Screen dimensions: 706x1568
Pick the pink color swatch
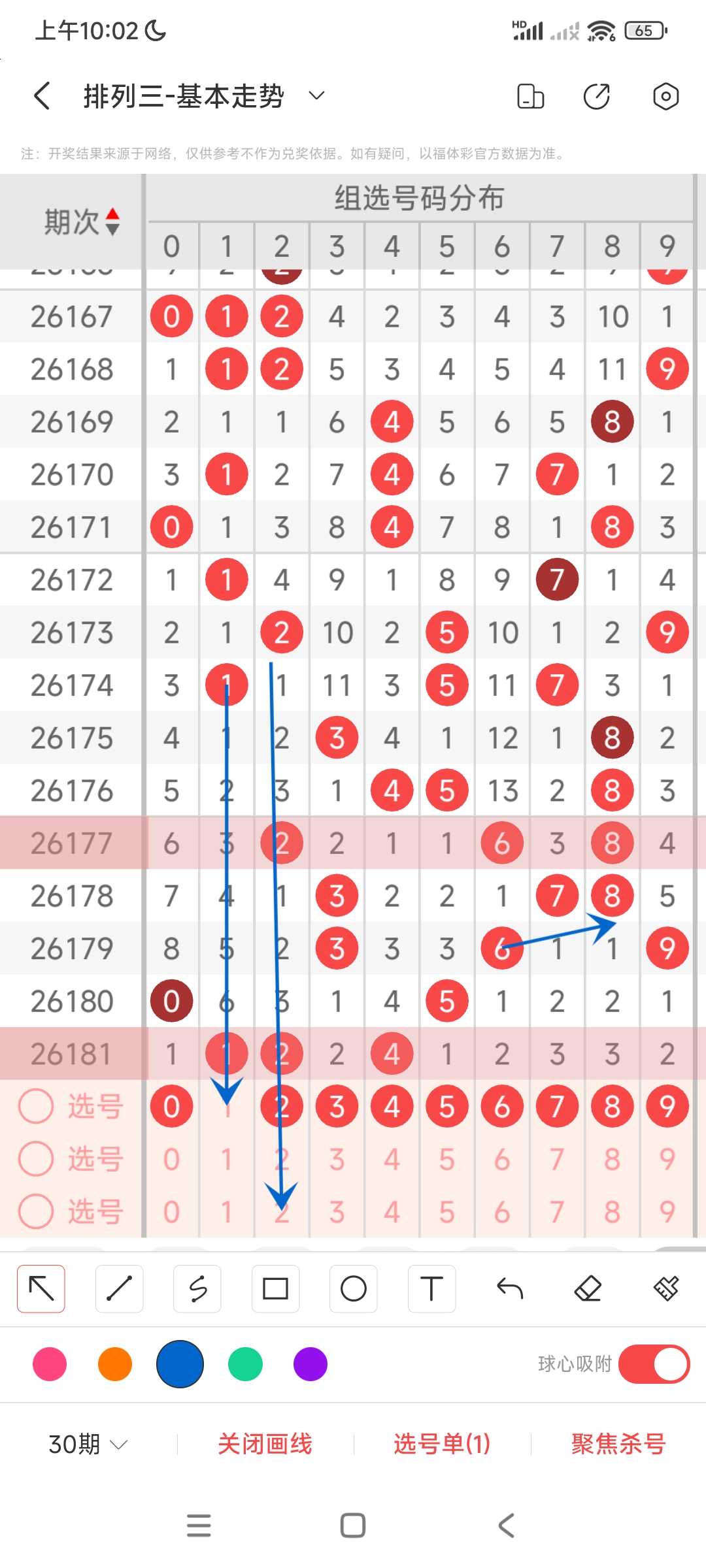[x=50, y=1364]
